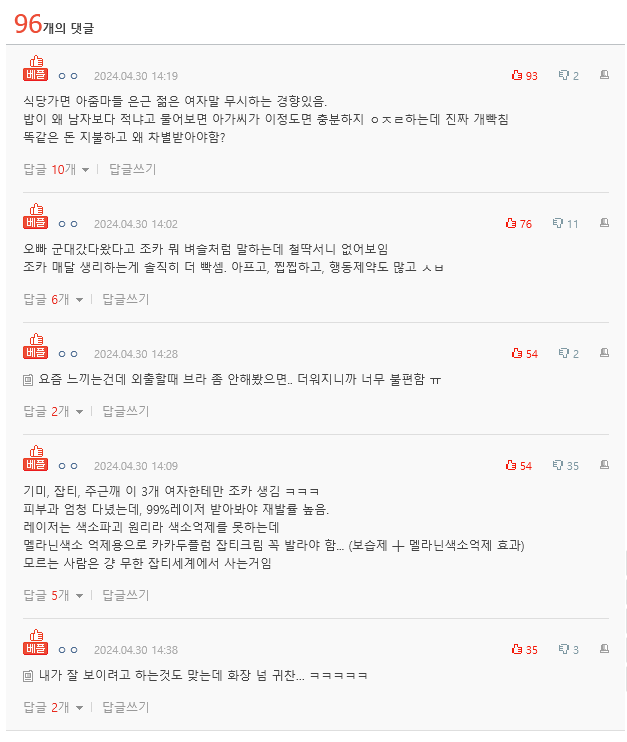This screenshot has width=627, height=742.
Task: Upvote the comment posted at 14:19
Action: click(517, 75)
